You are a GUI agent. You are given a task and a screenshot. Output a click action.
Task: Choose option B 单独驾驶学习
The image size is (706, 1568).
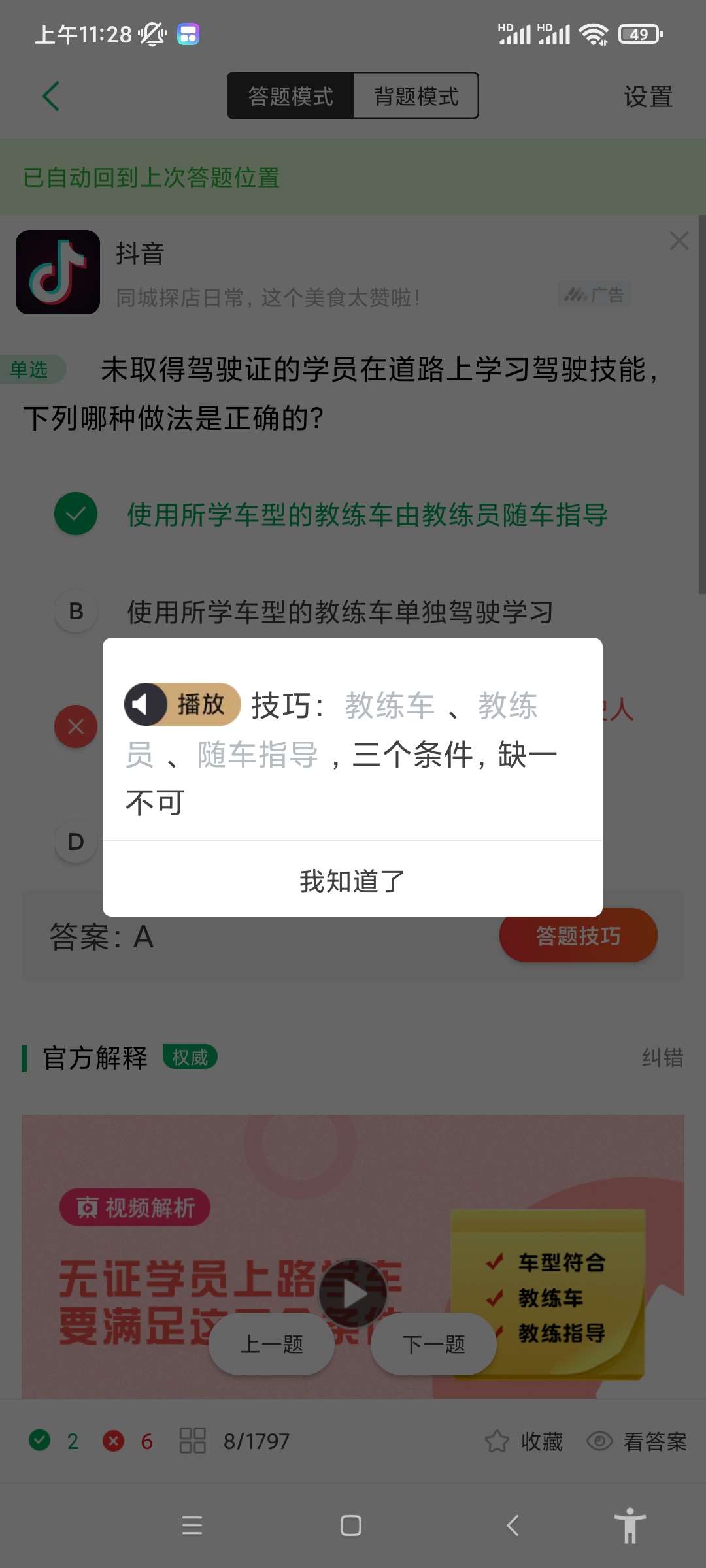[x=340, y=612]
